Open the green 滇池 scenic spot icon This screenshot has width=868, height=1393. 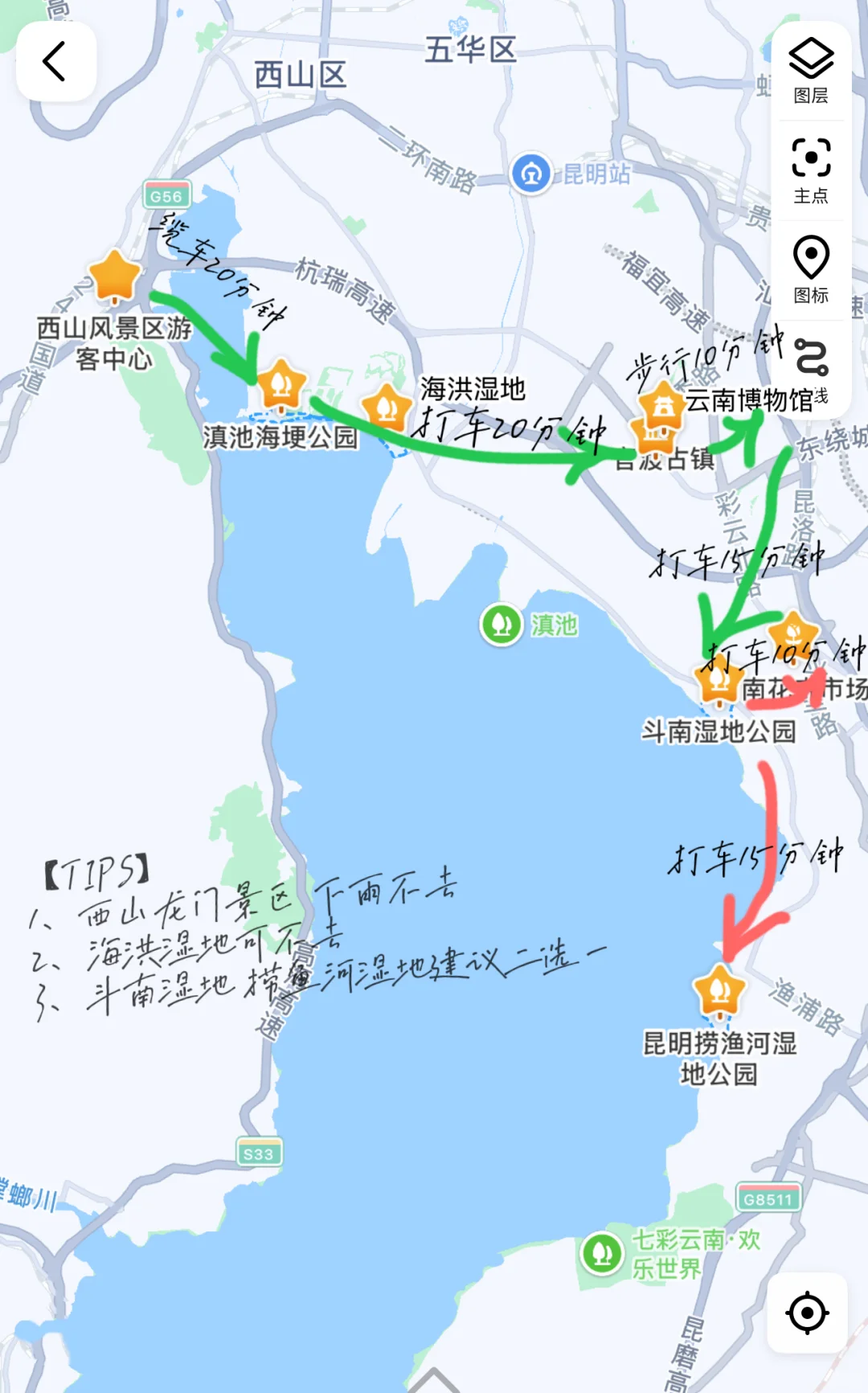click(502, 625)
